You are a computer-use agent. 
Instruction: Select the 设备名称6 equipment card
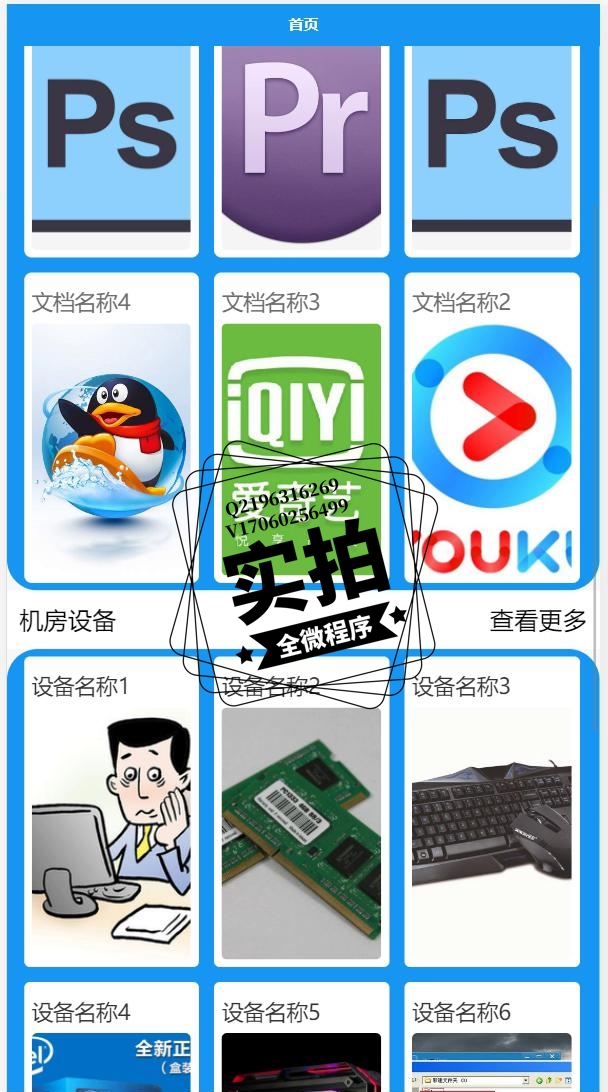(x=491, y=1040)
